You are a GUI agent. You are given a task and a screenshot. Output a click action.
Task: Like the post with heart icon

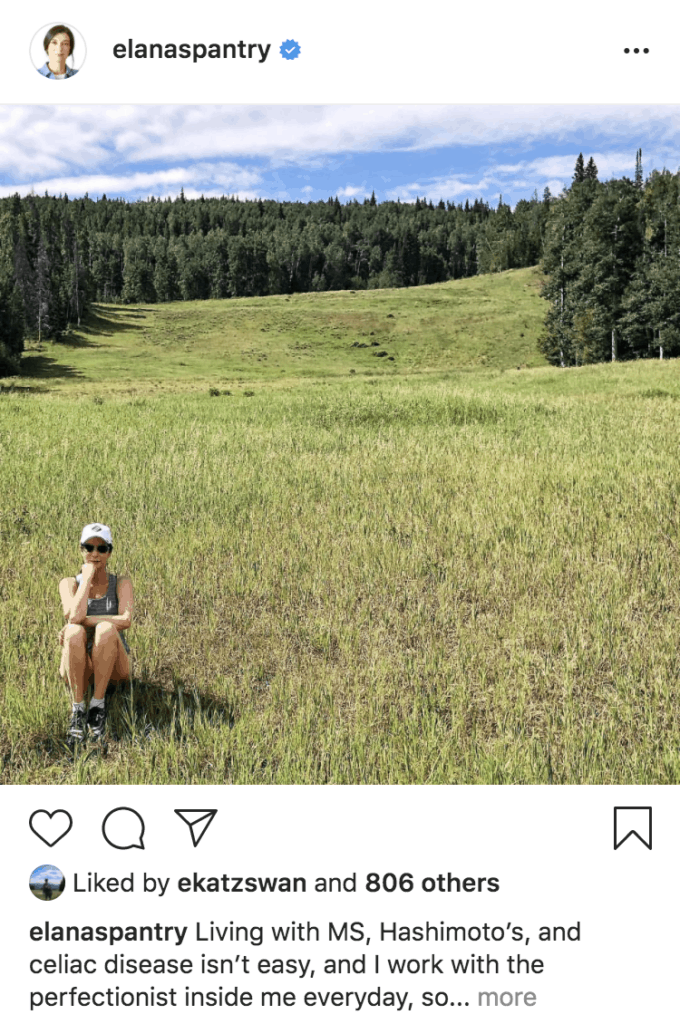tap(50, 828)
